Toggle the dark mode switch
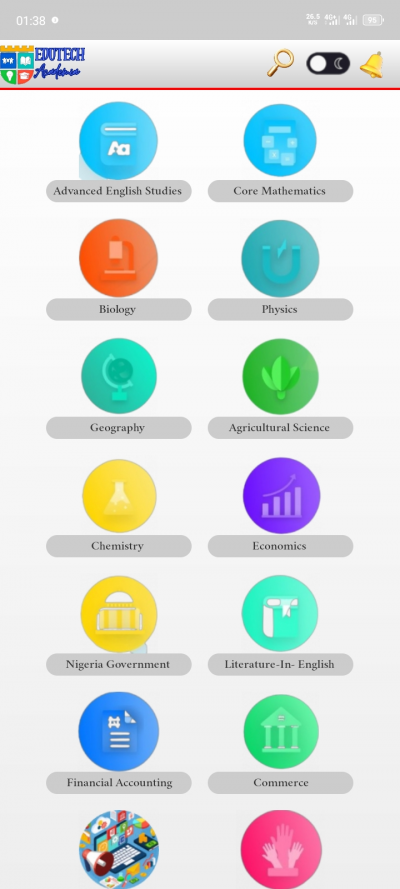The height and width of the screenshot is (889, 400). [x=328, y=64]
